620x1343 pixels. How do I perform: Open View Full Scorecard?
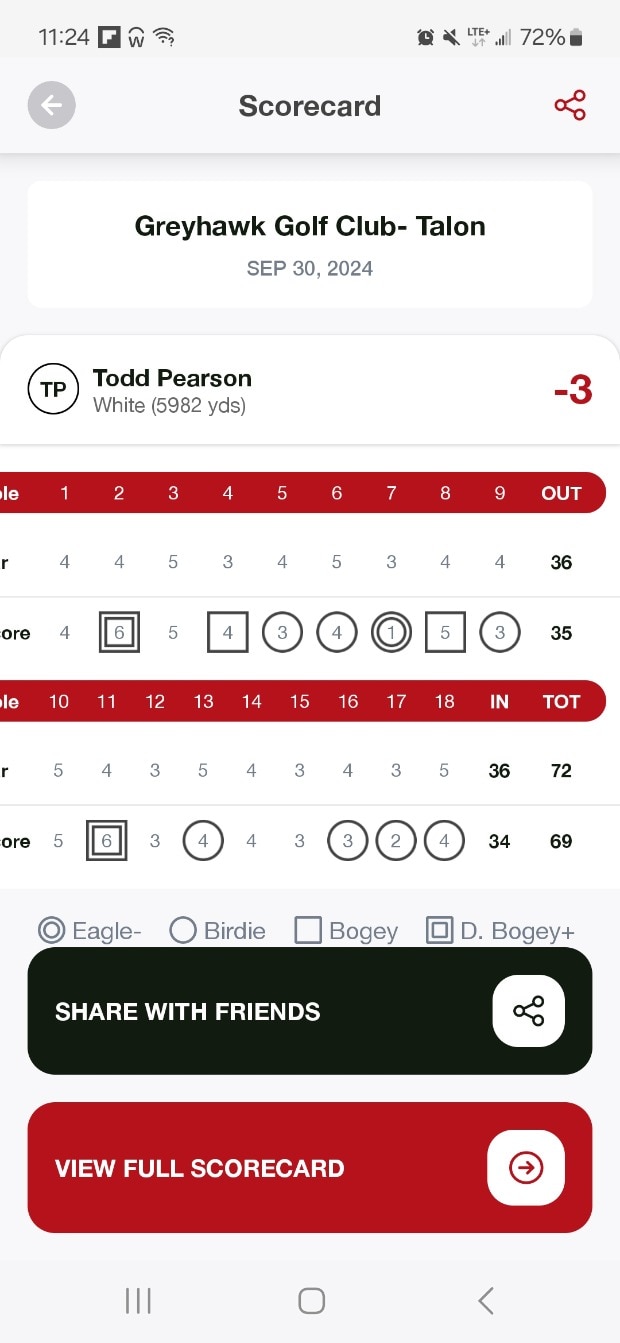click(309, 1167)
